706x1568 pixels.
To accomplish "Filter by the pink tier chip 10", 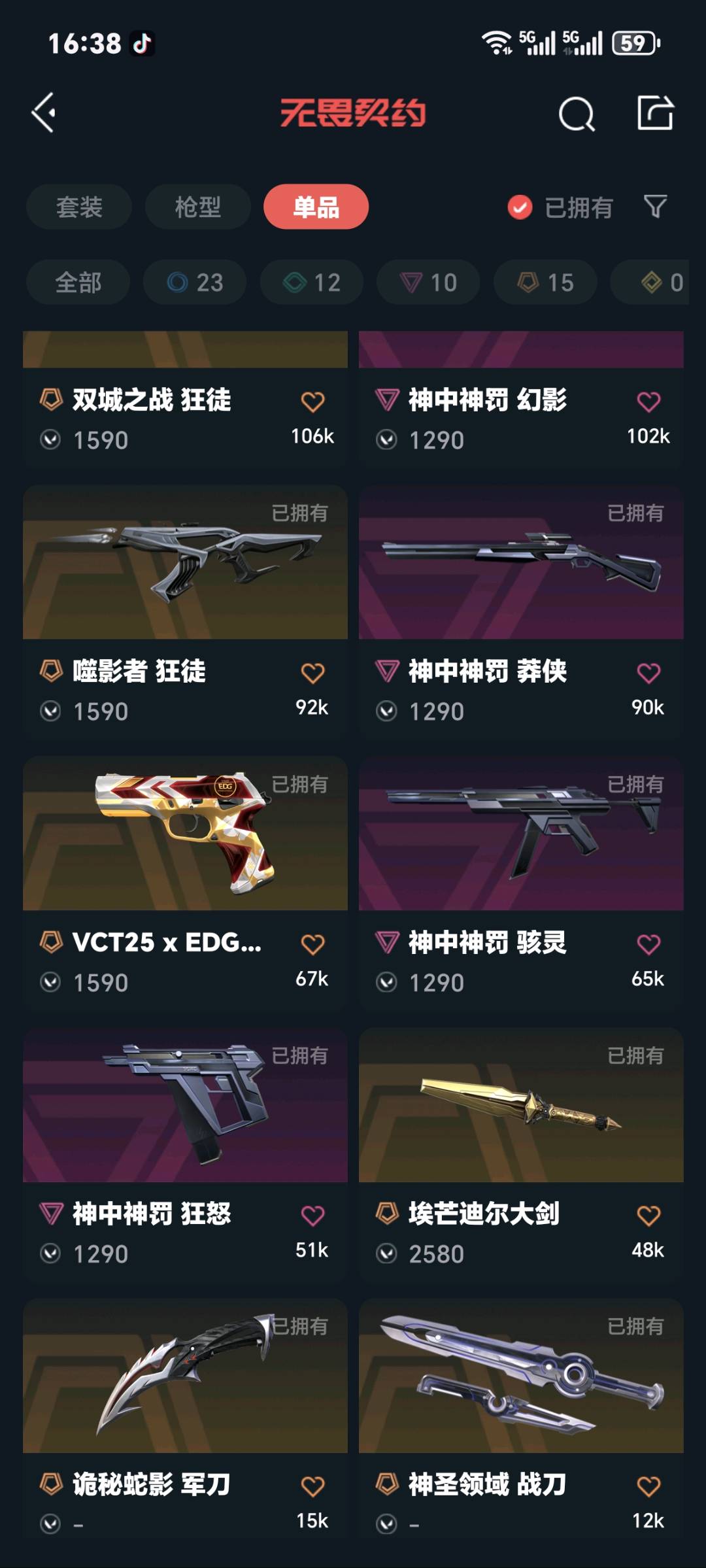I will [x=428, y=282].
